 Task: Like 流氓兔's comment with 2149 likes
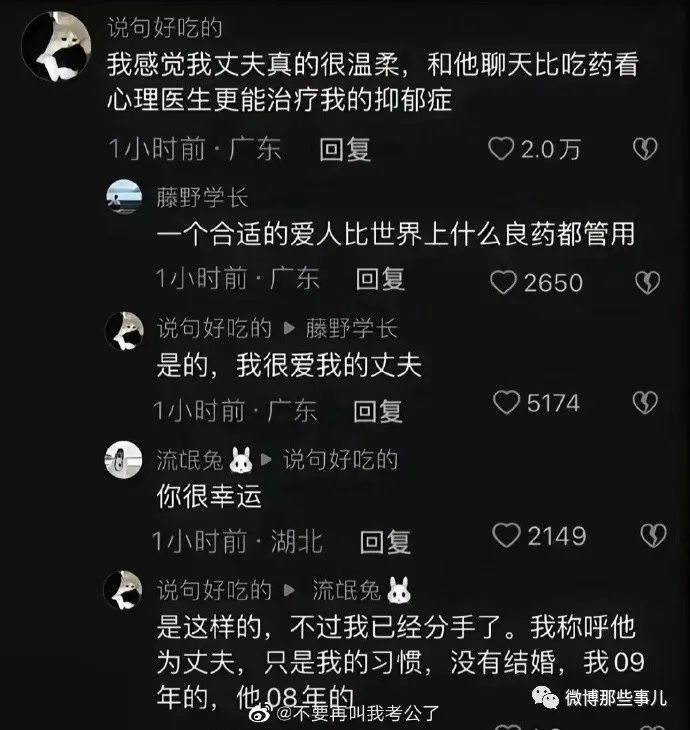509,536
